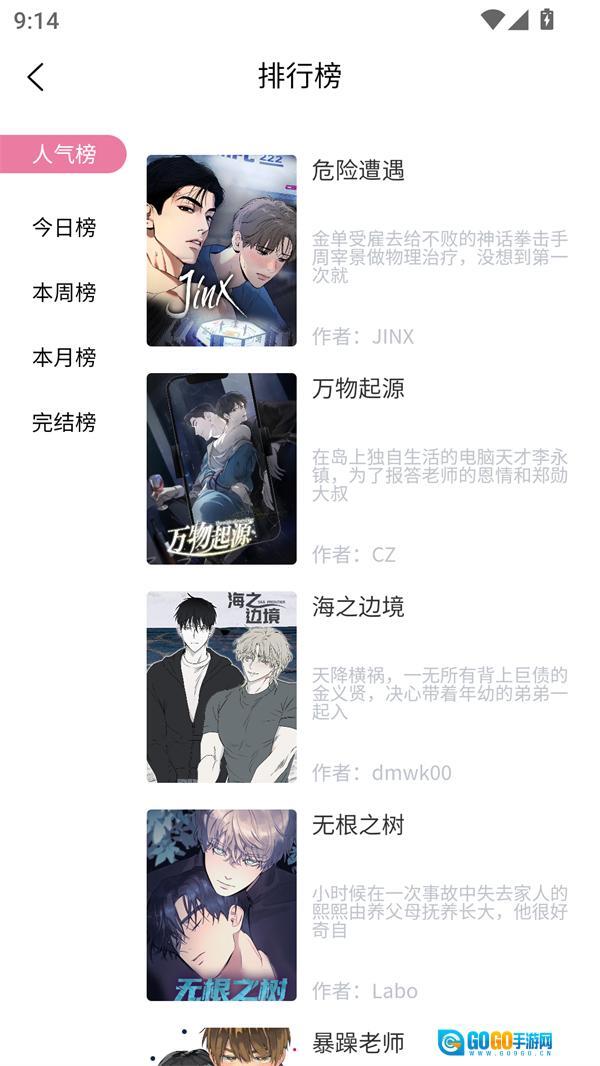Switch to the 今日榜 tab
The height and width of the screenshot is (1066, 600).
[x=64, y=227]
